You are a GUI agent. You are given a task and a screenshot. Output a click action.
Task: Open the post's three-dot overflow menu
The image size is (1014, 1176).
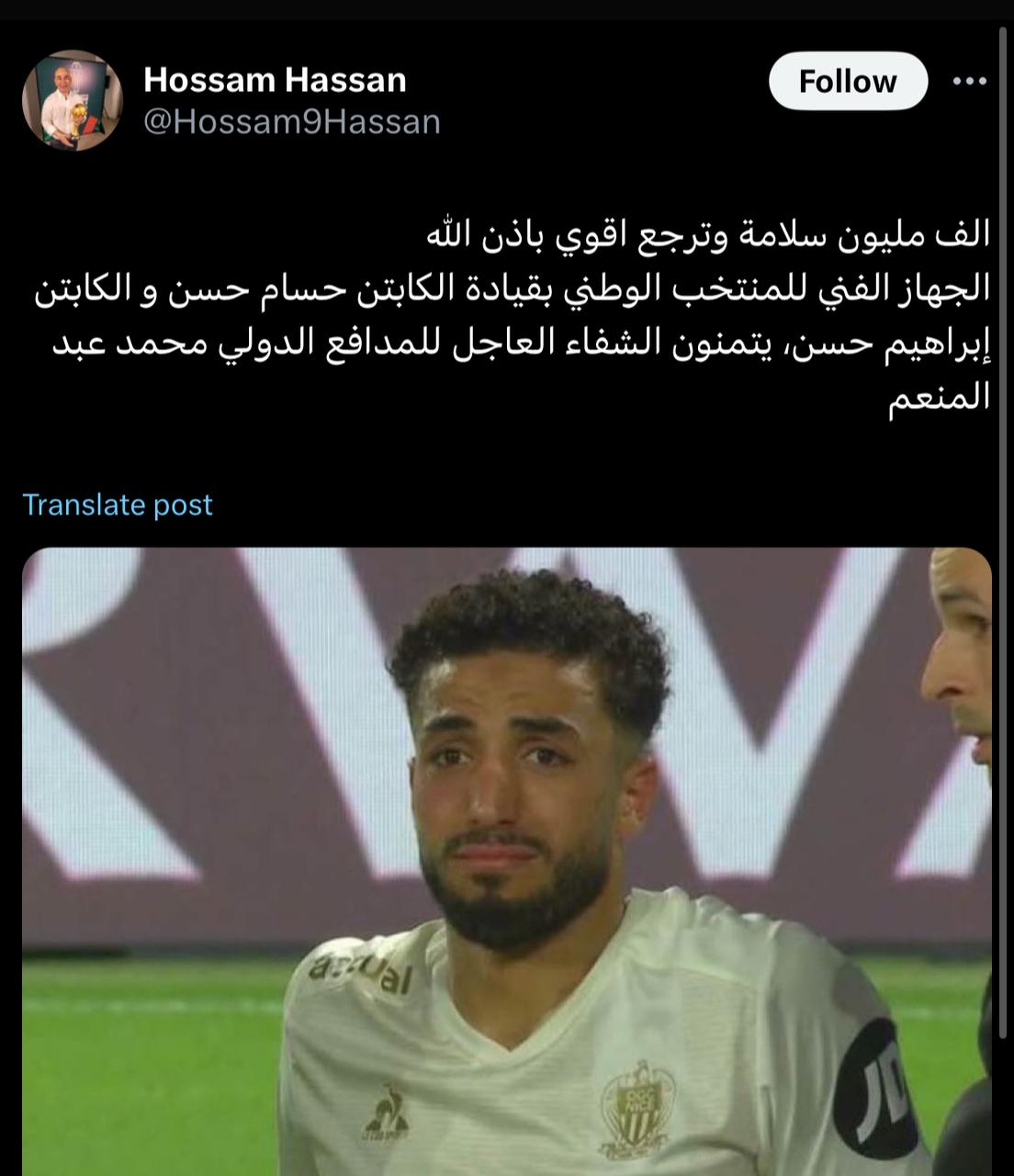(969, 82)
